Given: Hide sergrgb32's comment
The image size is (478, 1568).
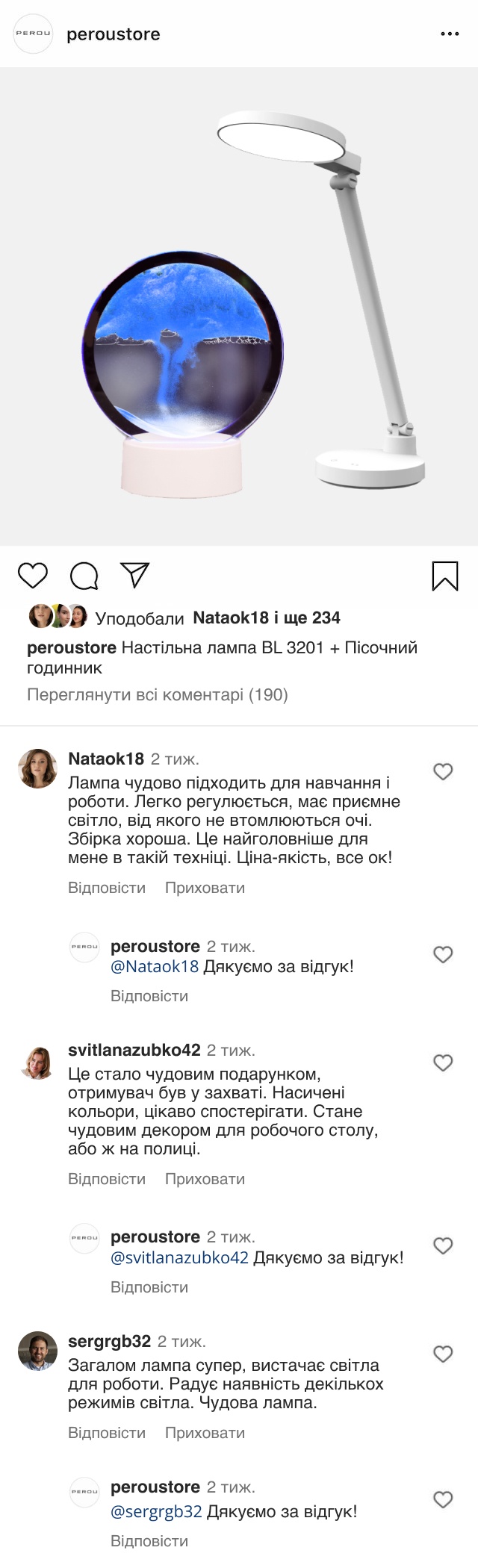Looking at the screenshot, I should click(205, 1433).
